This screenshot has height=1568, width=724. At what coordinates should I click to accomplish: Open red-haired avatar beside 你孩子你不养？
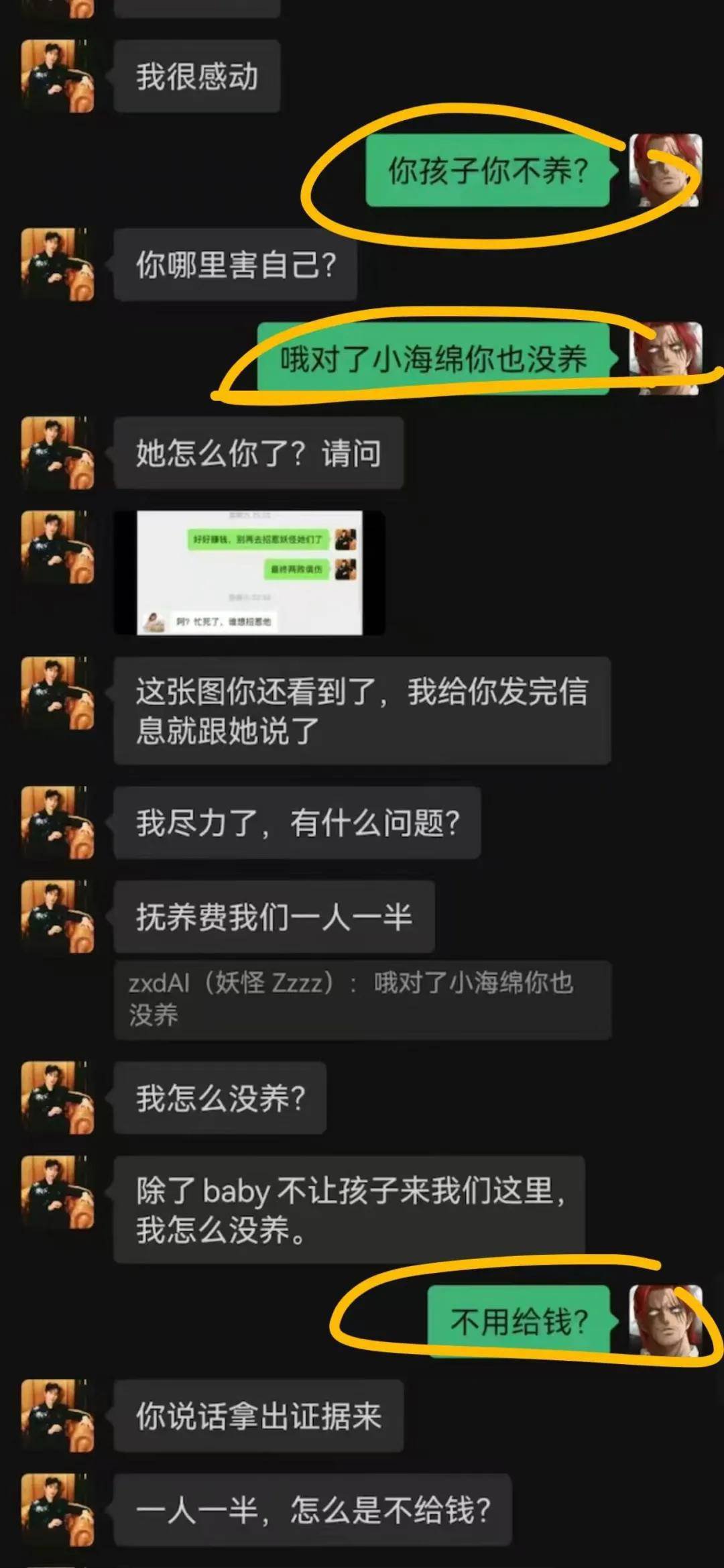[x=665, y=170]
